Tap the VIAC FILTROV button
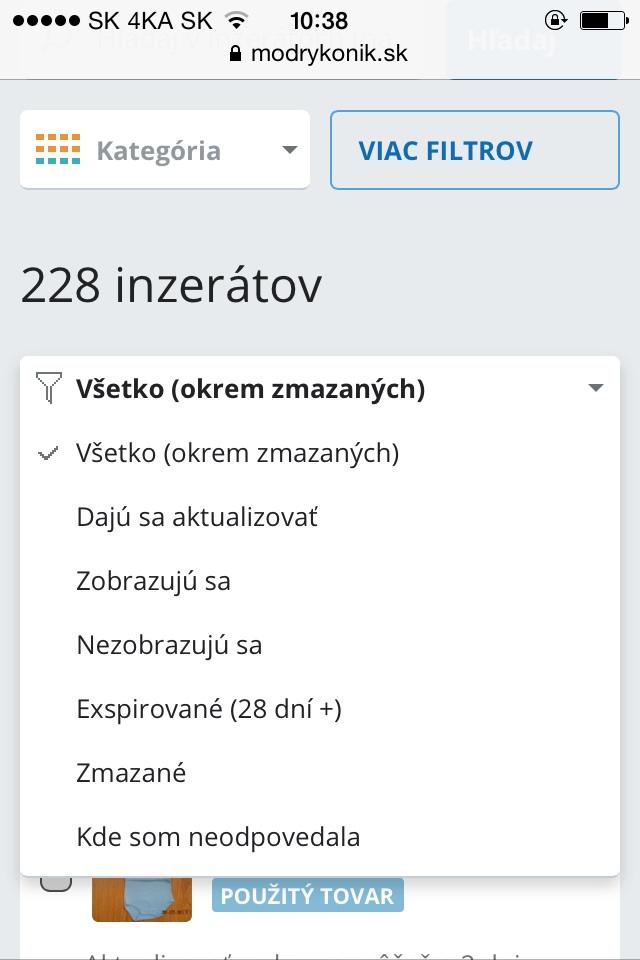The width and height of the screenshot is (640, 960). 475,151
